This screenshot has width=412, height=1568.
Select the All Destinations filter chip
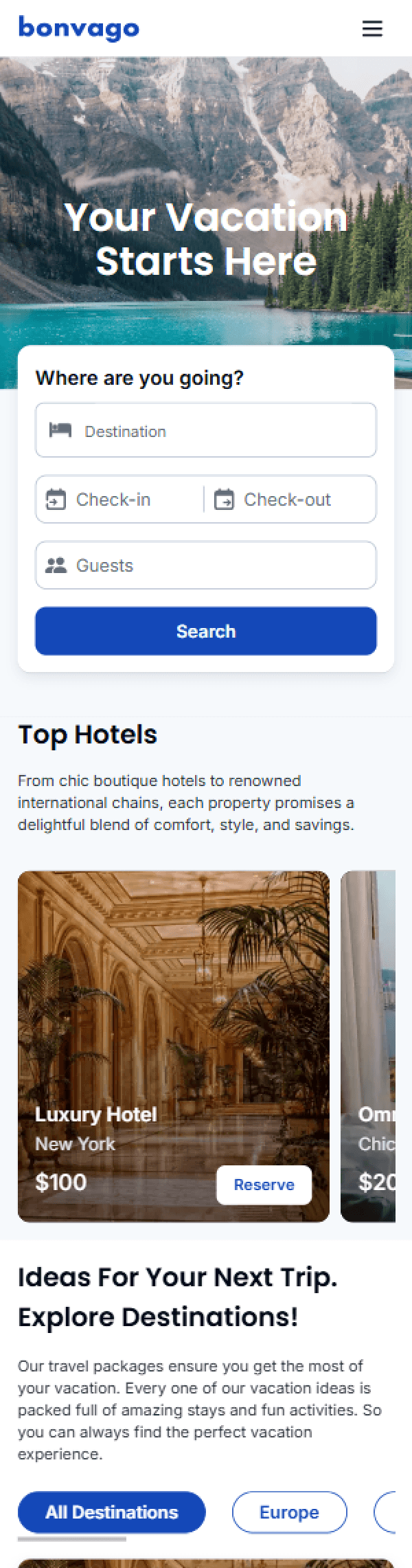click(111, 1512)
